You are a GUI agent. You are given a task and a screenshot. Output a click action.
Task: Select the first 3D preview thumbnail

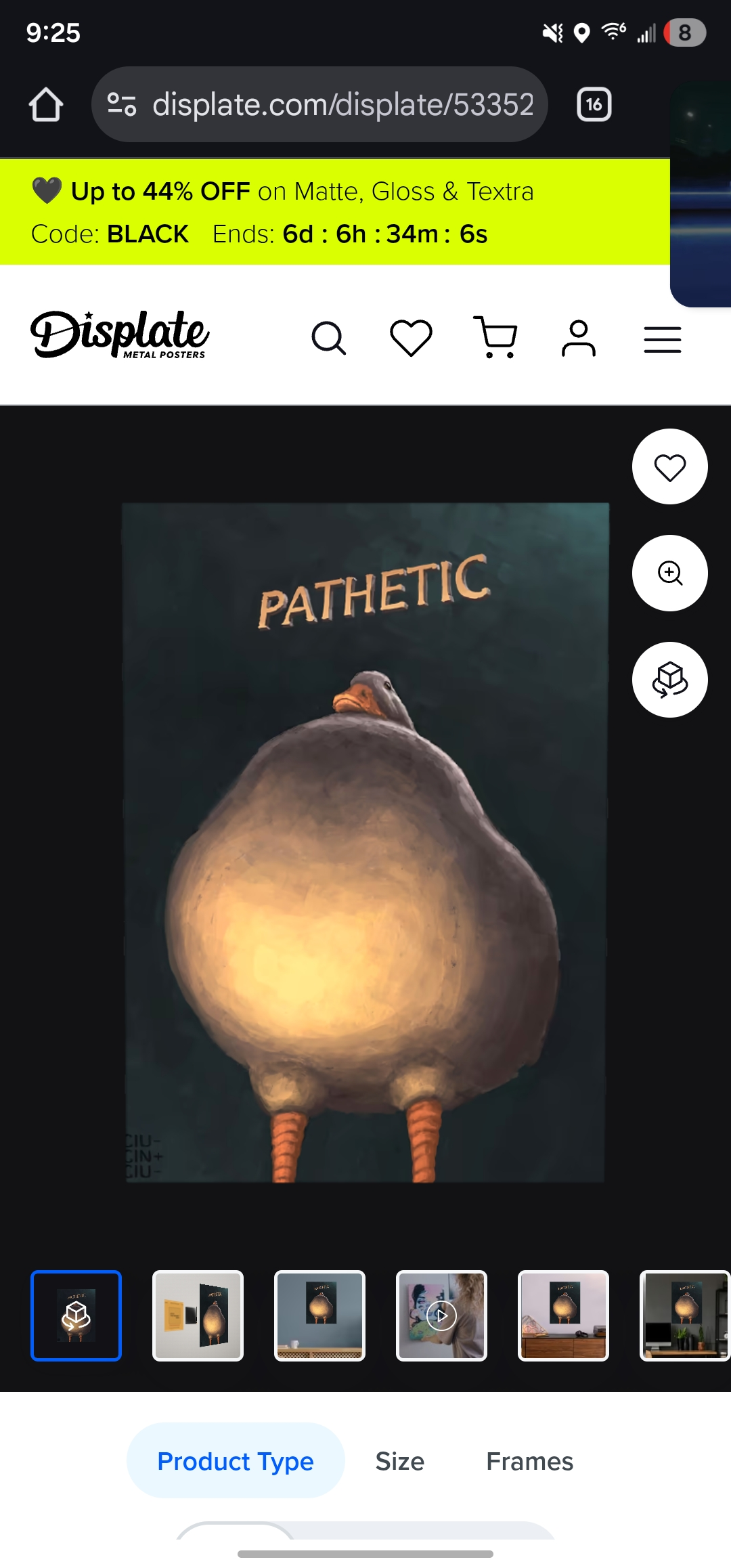tap(76, 1315)
